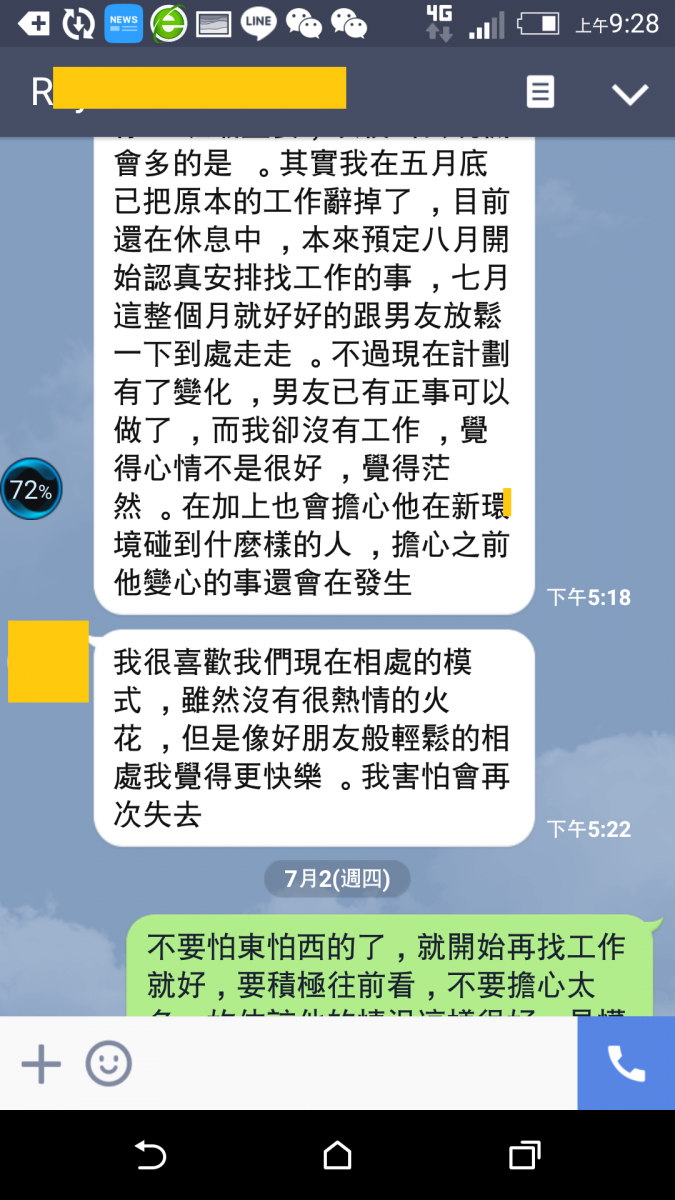Tap the floating 72% memory booster
675x1200 pixels.
point(31,490)
